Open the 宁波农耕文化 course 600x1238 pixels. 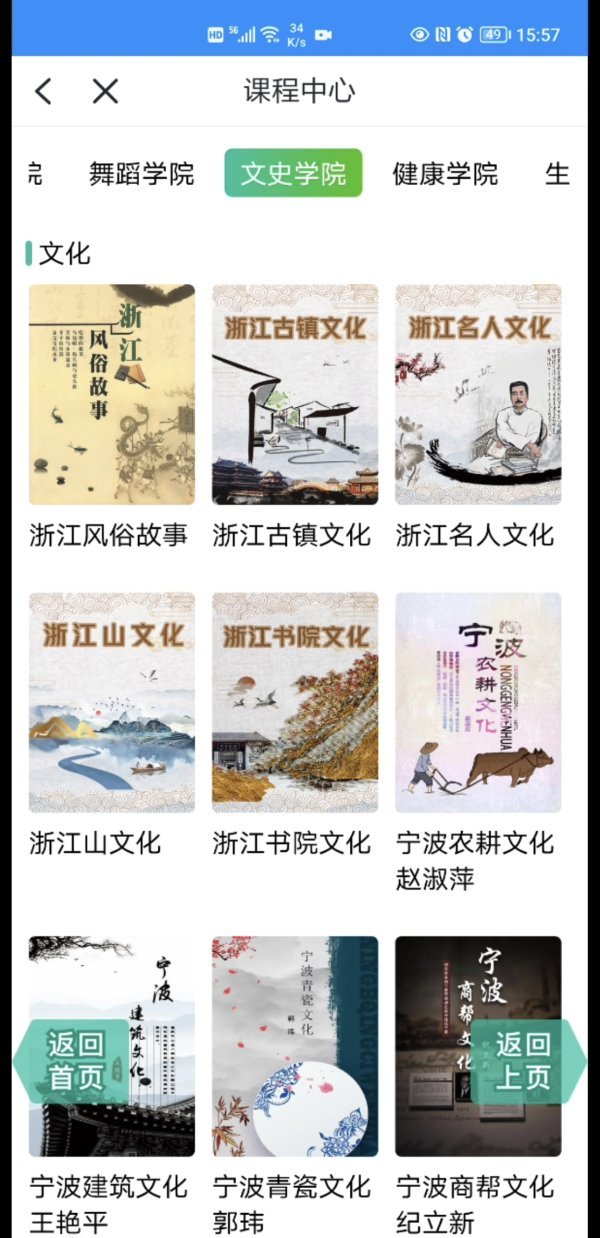[478, 702]
